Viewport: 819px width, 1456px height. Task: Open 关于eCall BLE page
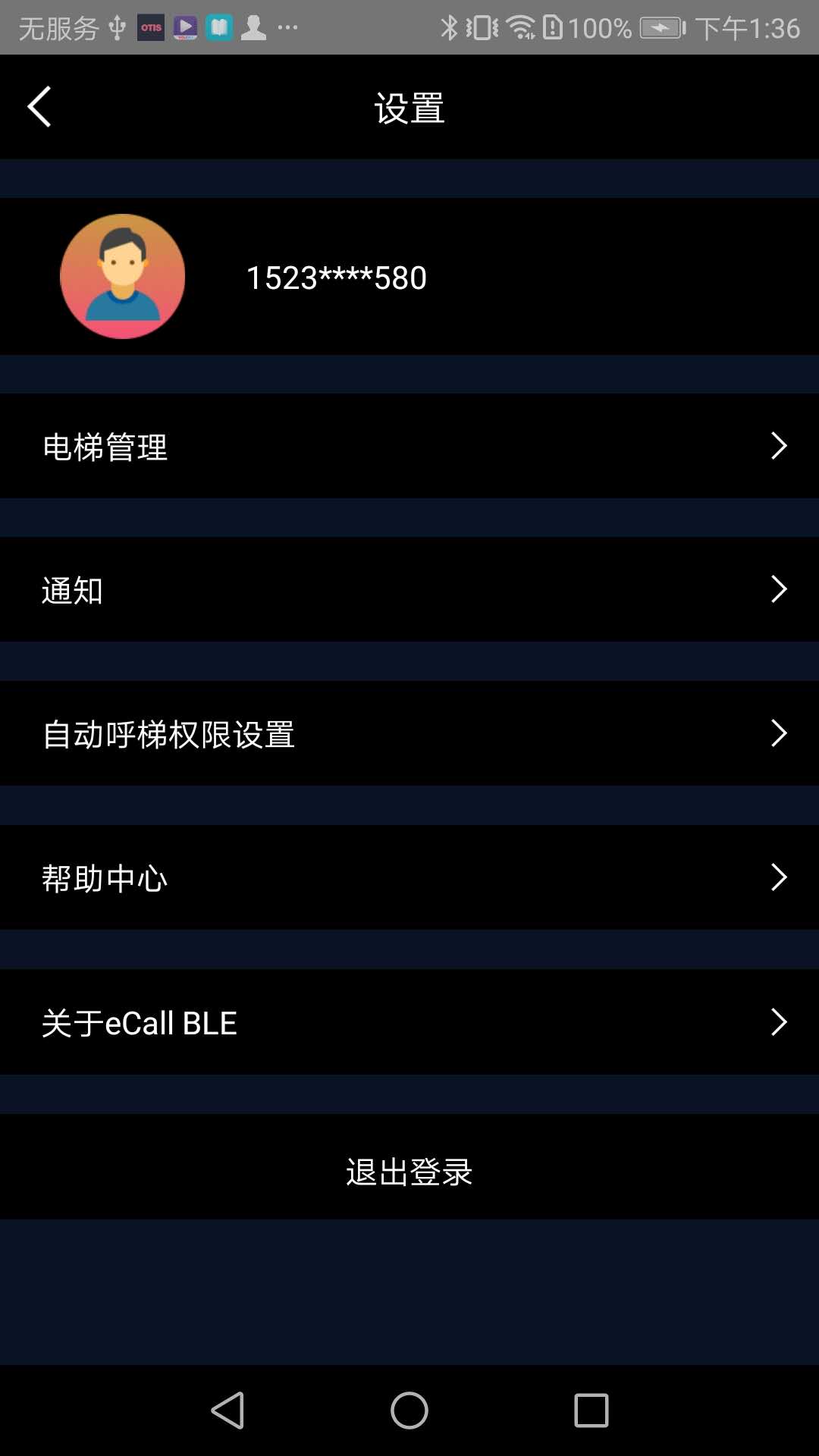tap(409, 1021)
